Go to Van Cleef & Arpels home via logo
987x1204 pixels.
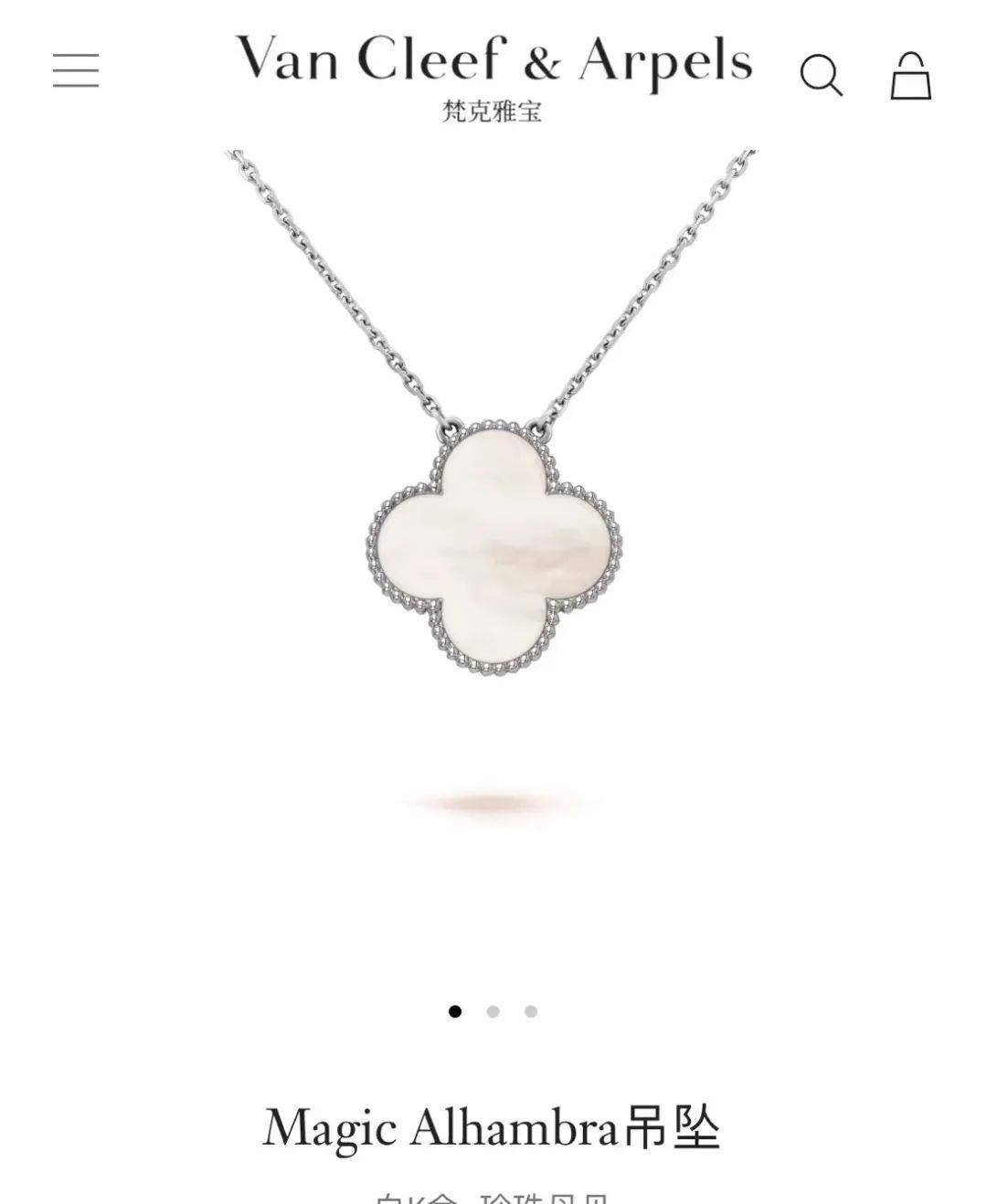tap(493, 73)
